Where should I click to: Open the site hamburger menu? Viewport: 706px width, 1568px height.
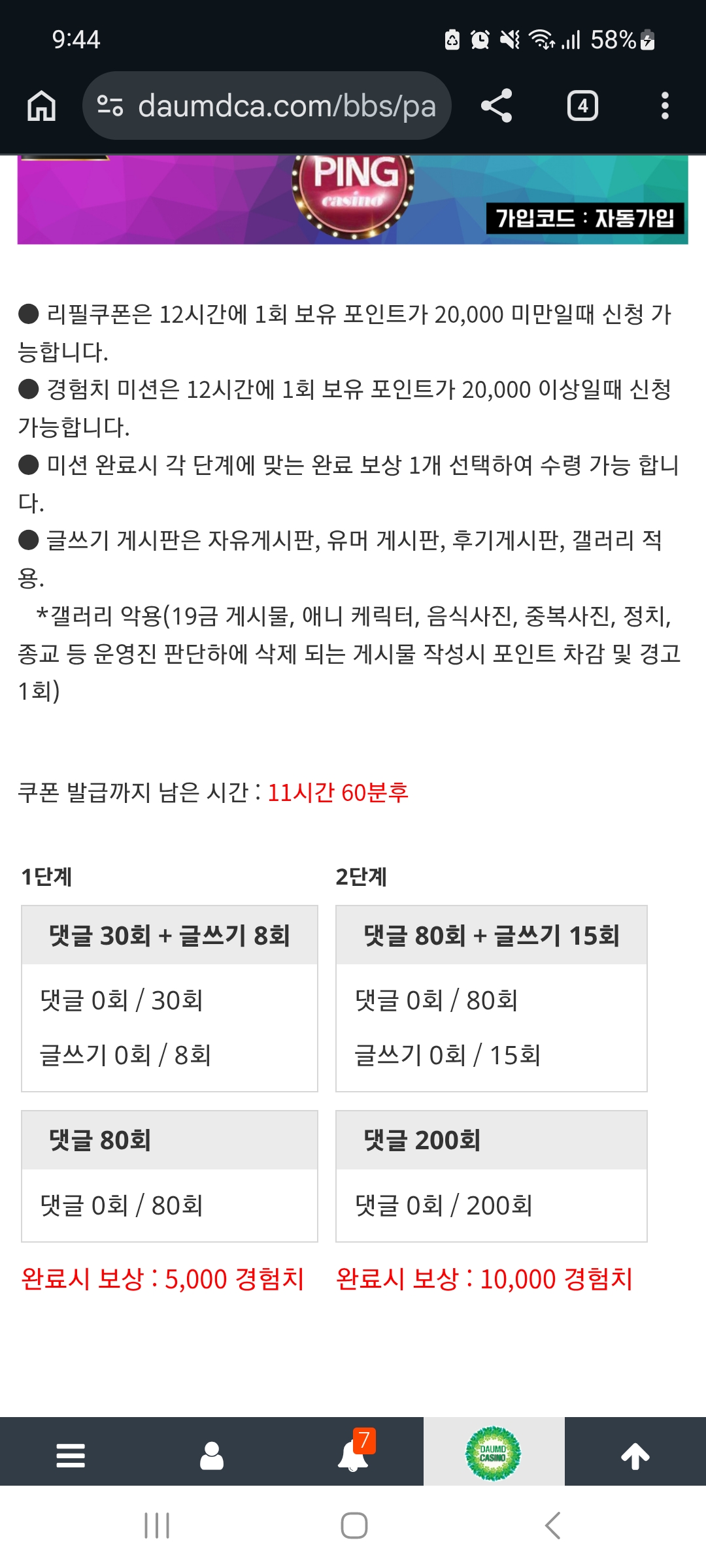71,1456
